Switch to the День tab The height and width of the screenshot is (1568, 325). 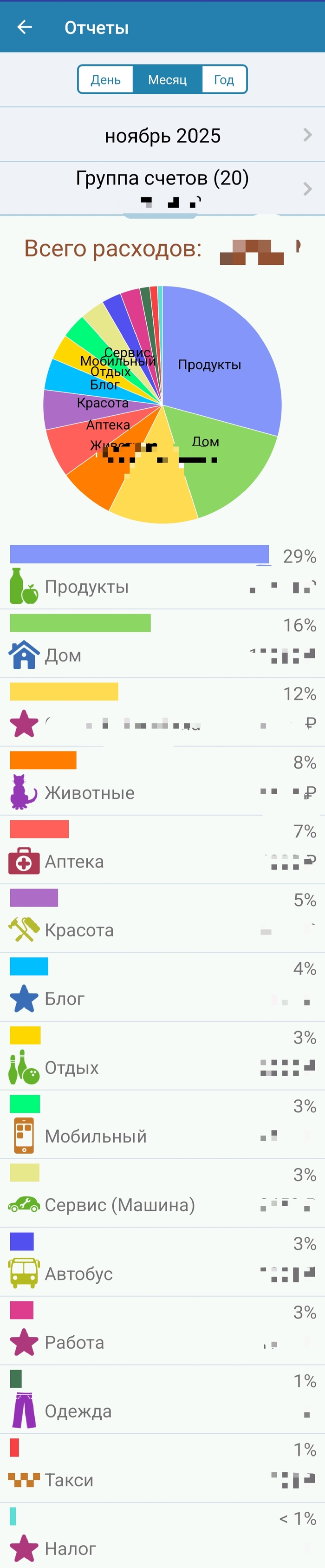click(x=105, y=80)
